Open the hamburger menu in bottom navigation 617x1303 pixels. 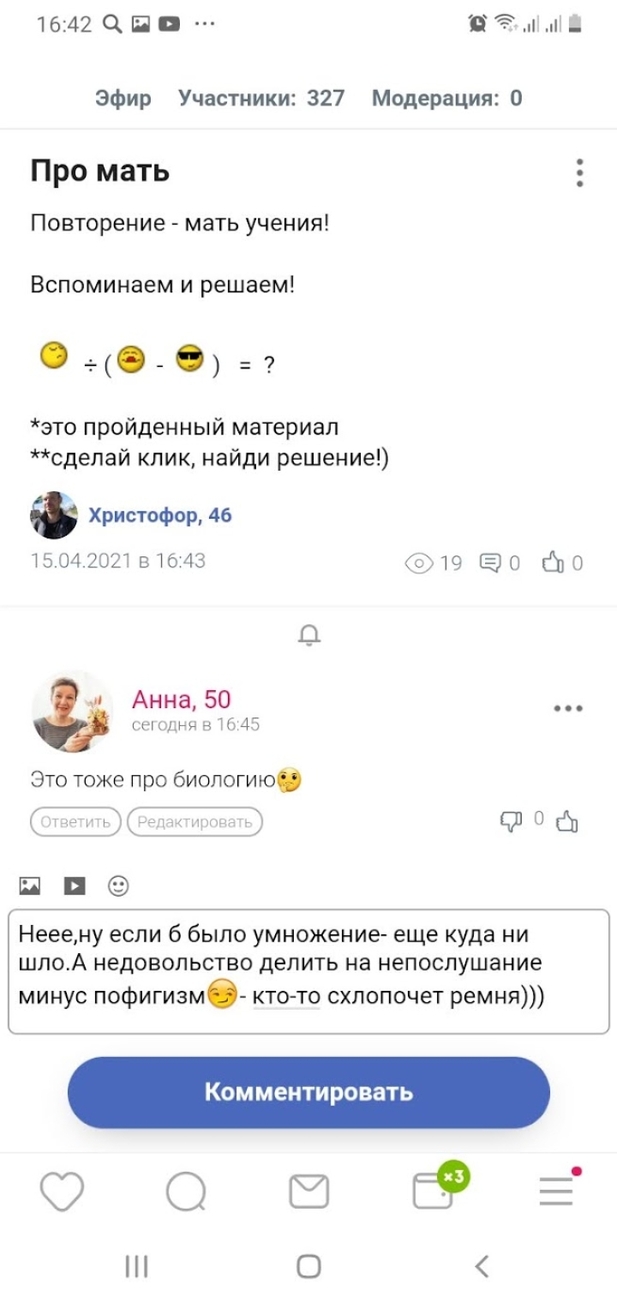click(x=555, y=1191)
